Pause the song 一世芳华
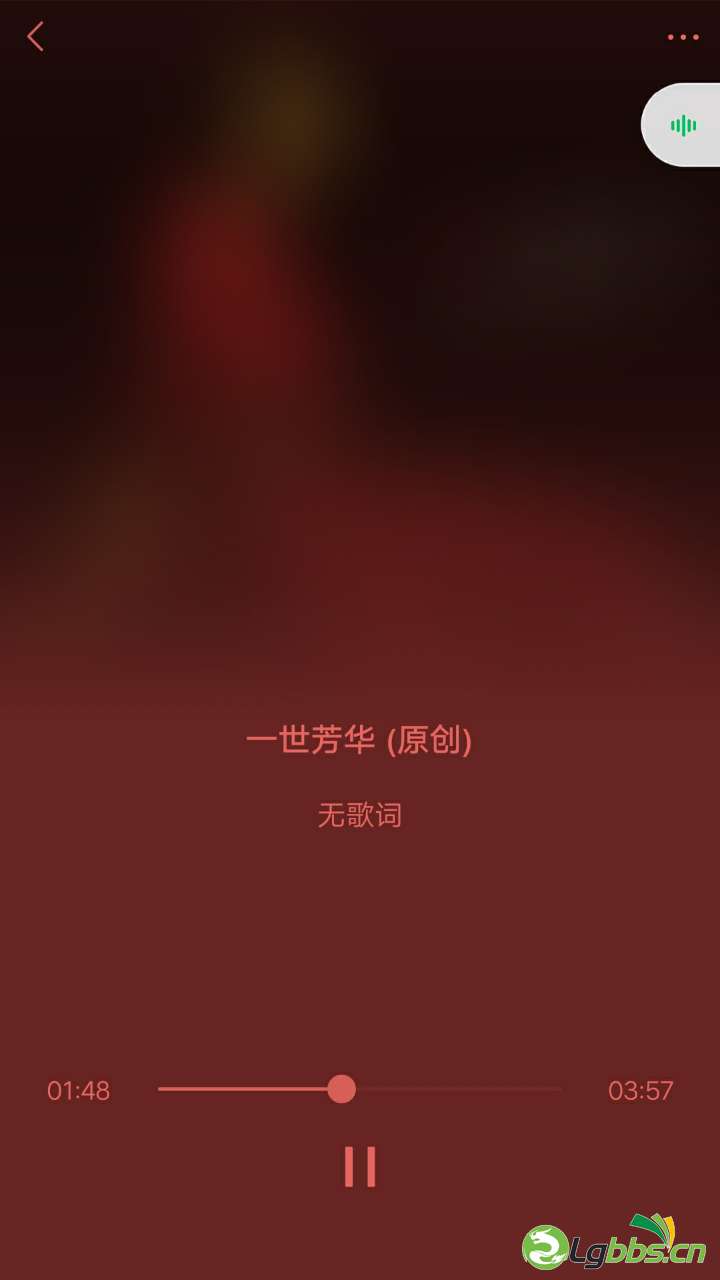The image size is (720, 1280). coord(360,1166)
